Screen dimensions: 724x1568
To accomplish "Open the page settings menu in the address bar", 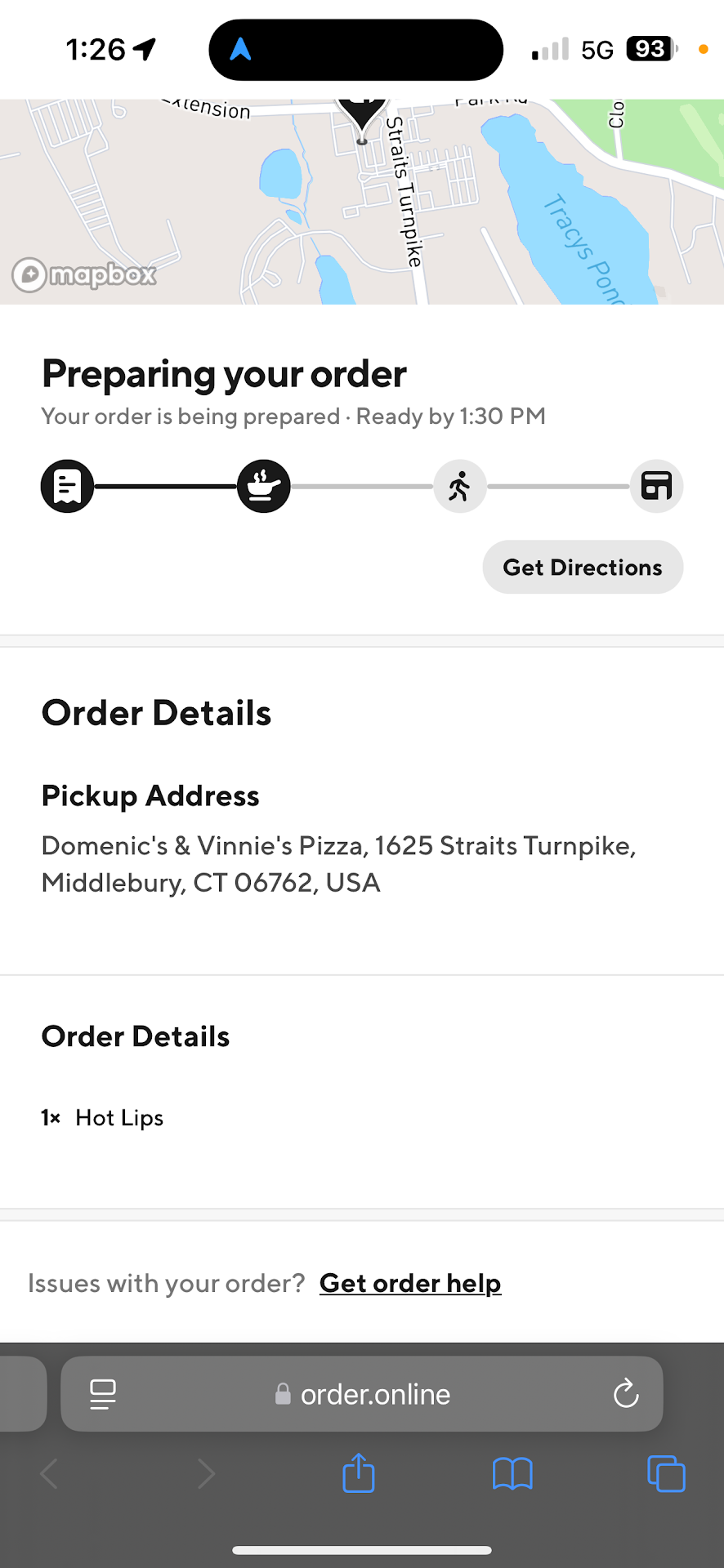I will tap(103, 1393).
